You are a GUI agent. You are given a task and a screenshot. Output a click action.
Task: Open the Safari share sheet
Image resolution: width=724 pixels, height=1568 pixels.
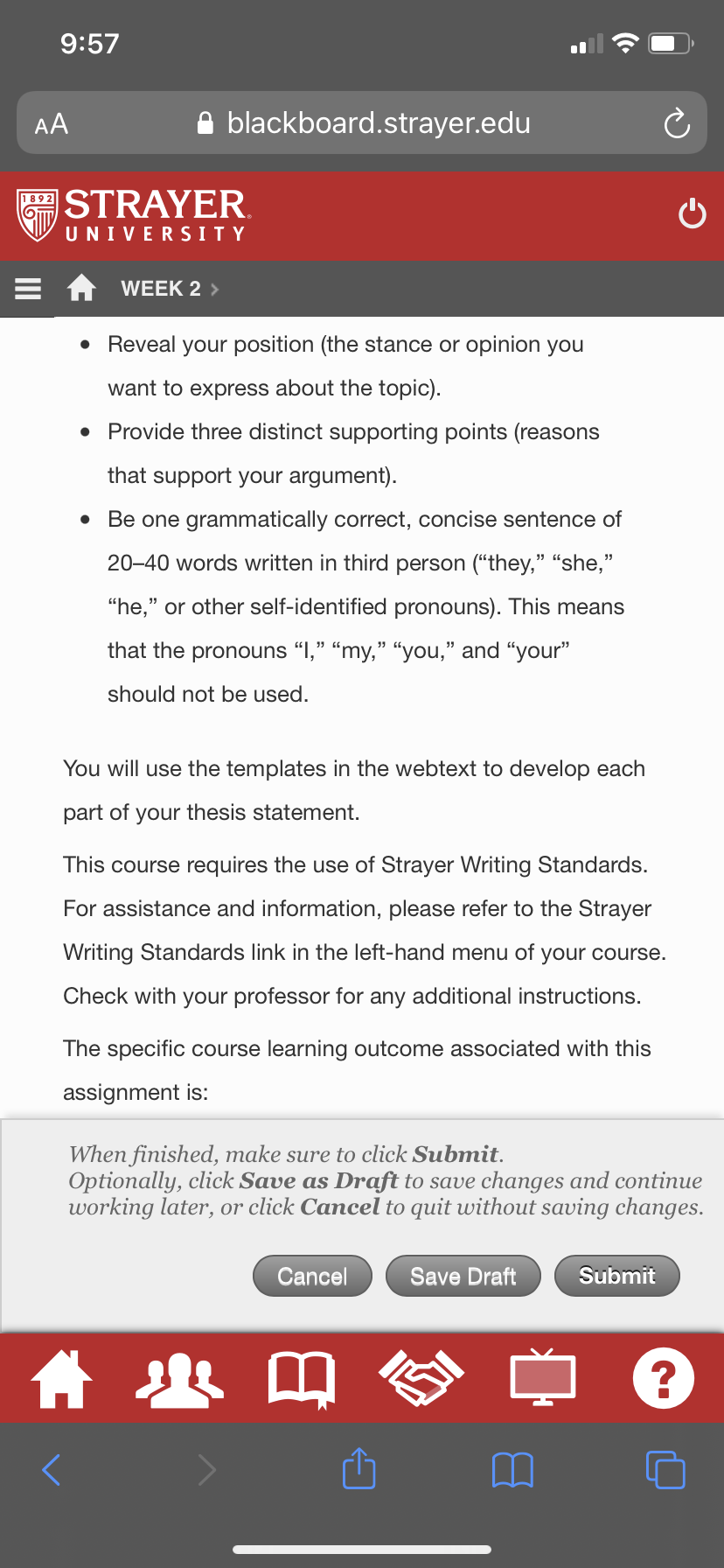[x=359, y=1467]
